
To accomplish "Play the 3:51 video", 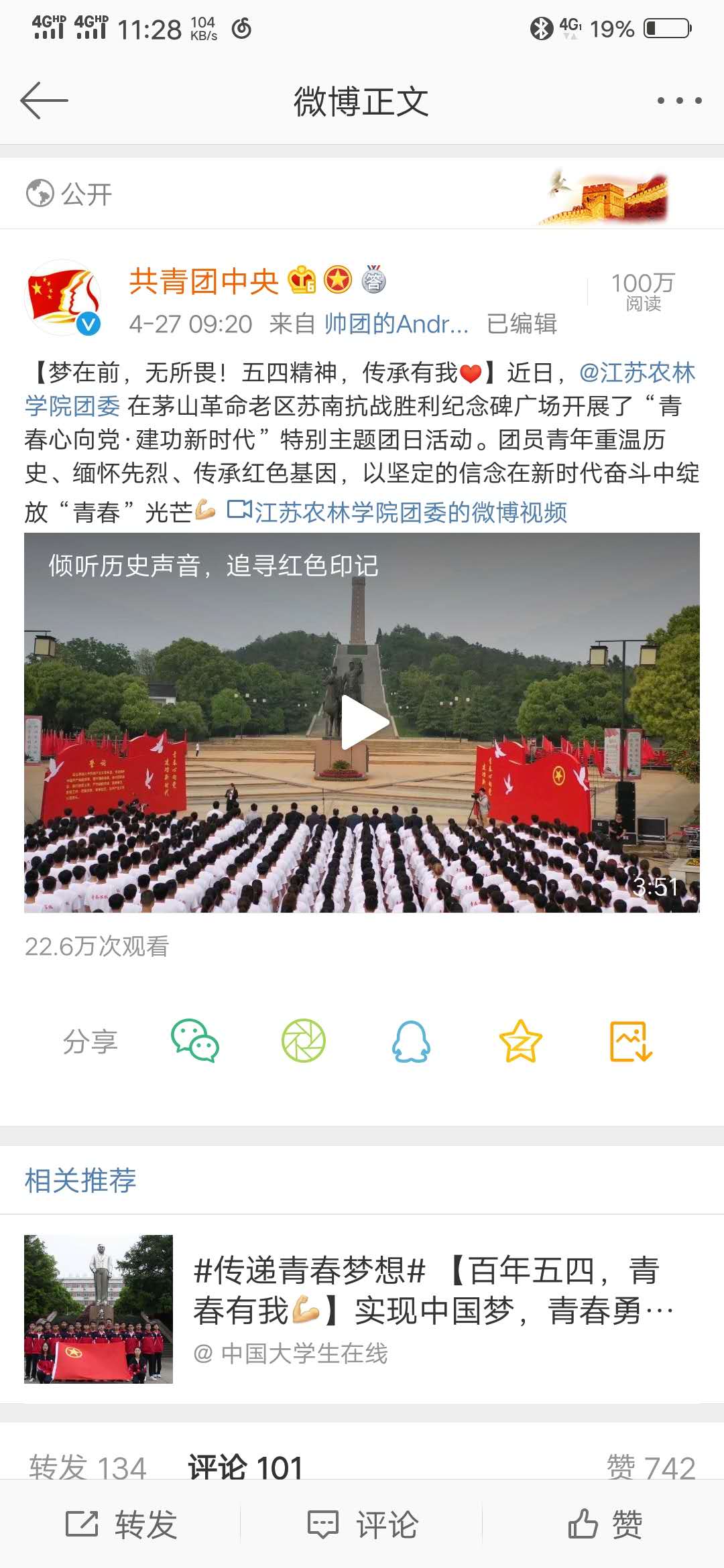I will coord(362,722).
